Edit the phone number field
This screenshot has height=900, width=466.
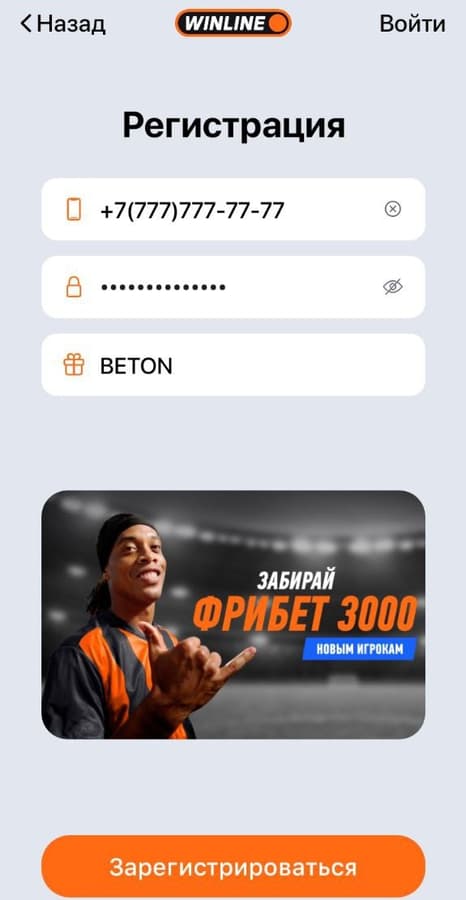233,210
